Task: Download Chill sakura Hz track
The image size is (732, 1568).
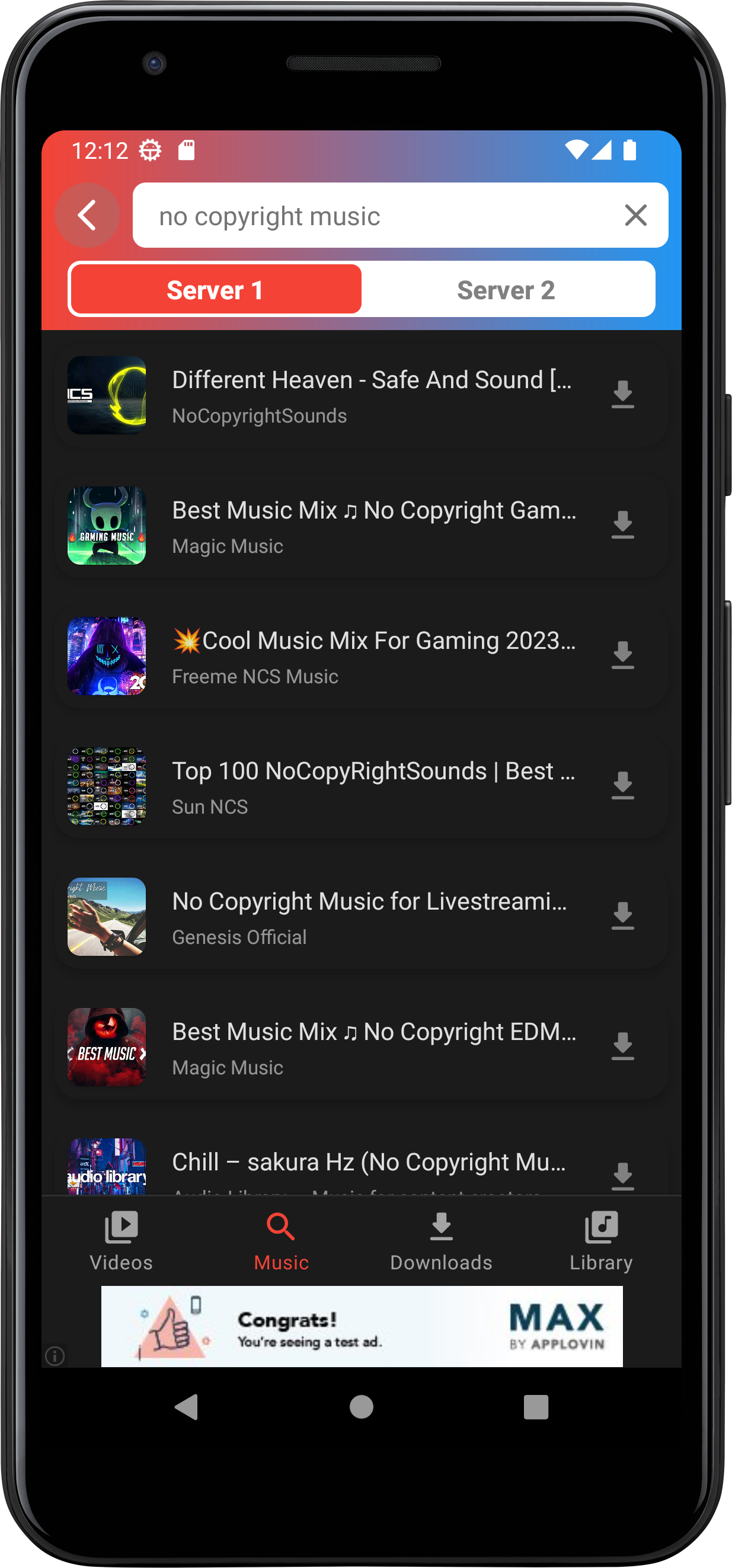Action: pyautogui.click(x=622, y=1177)
